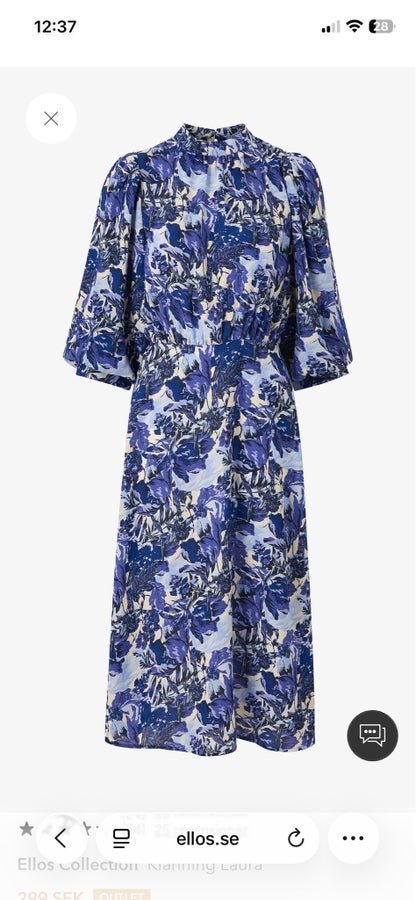Reload the ellos.se page
This screenshot has height=900, width=416.
click(x=296, y=839)
